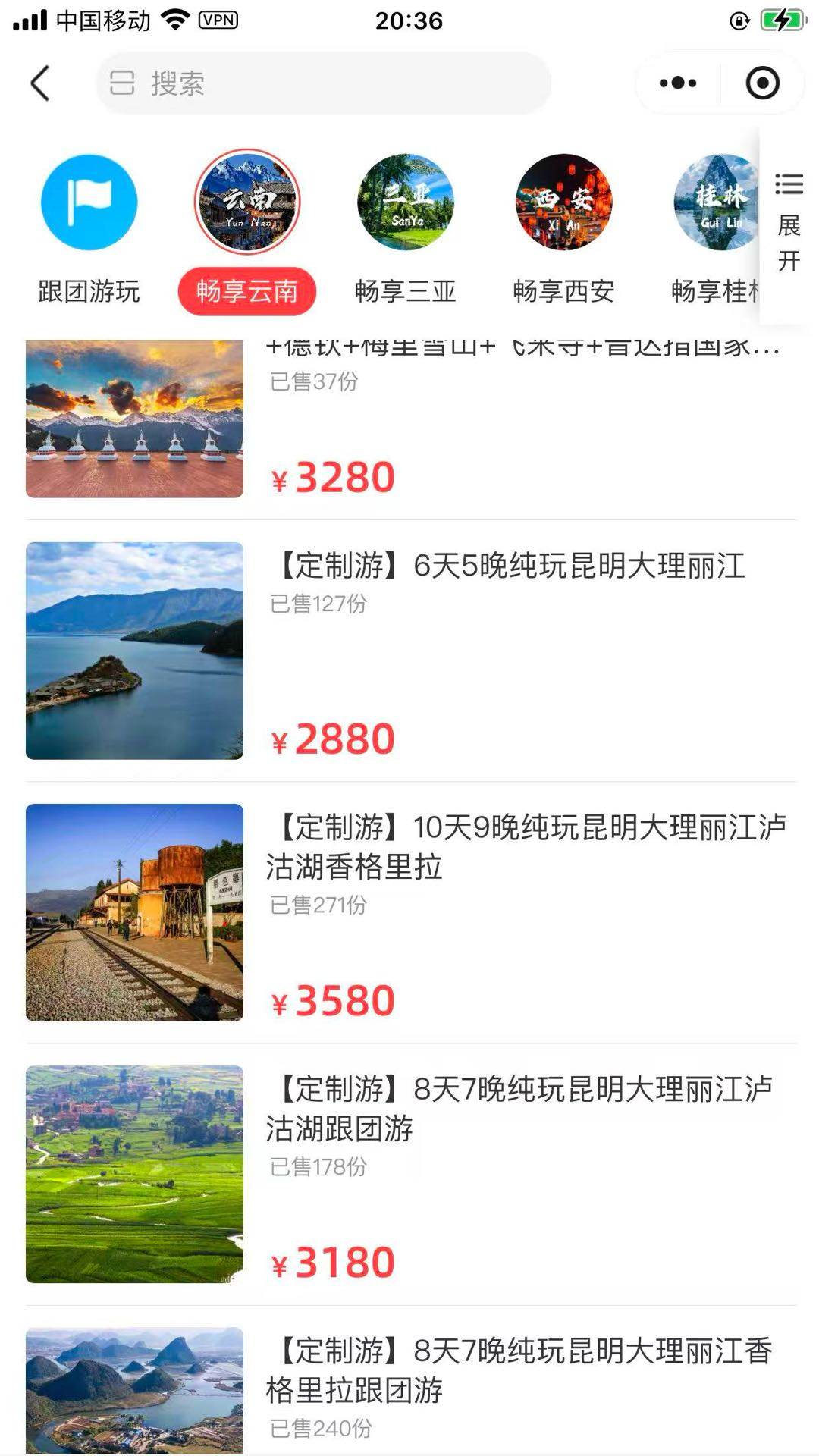Switch to the 畅享三亚 category
Screen dimensions: 819x1456
point(406,227)
